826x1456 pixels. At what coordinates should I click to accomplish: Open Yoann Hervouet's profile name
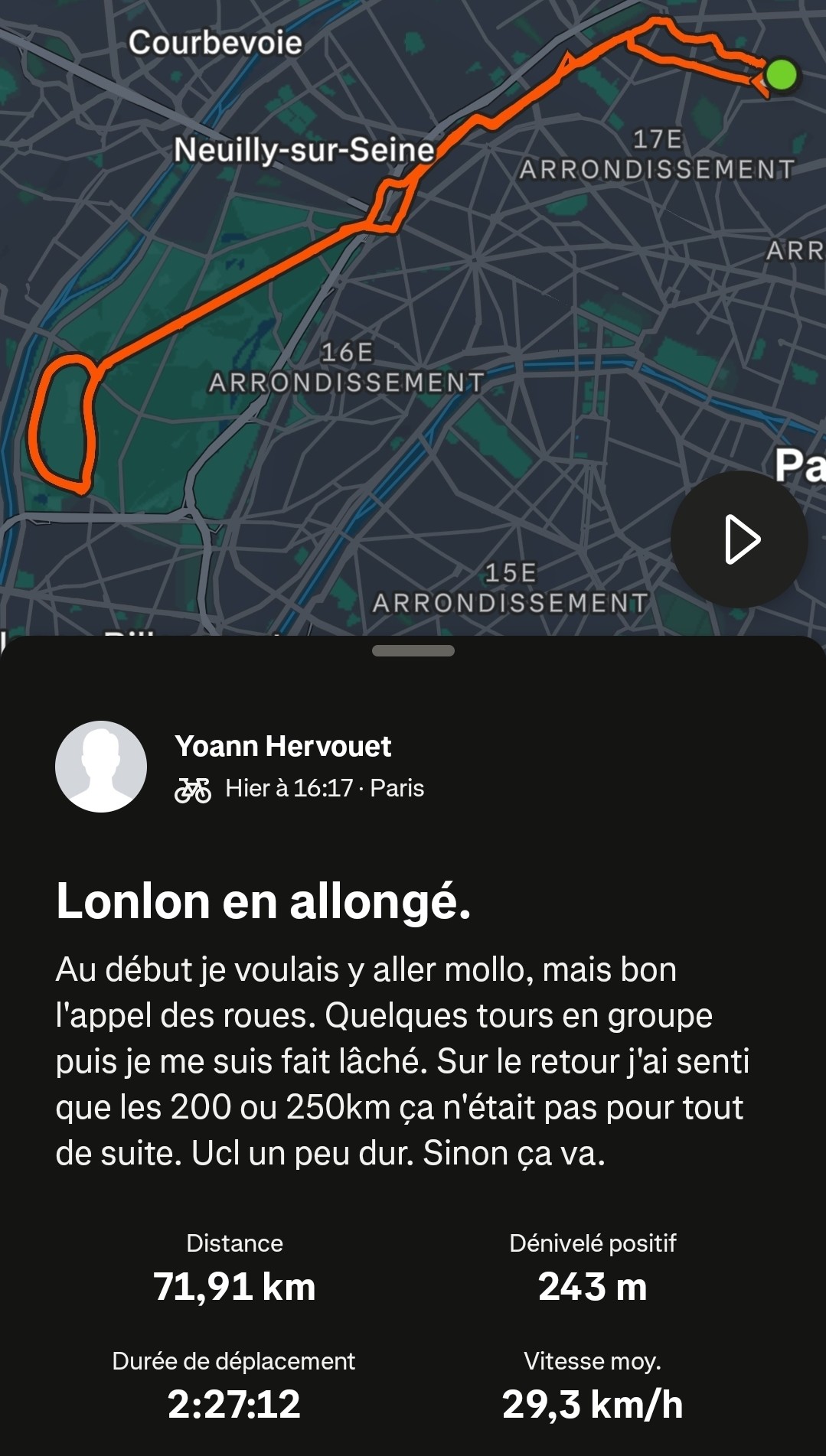pos(282,746)
